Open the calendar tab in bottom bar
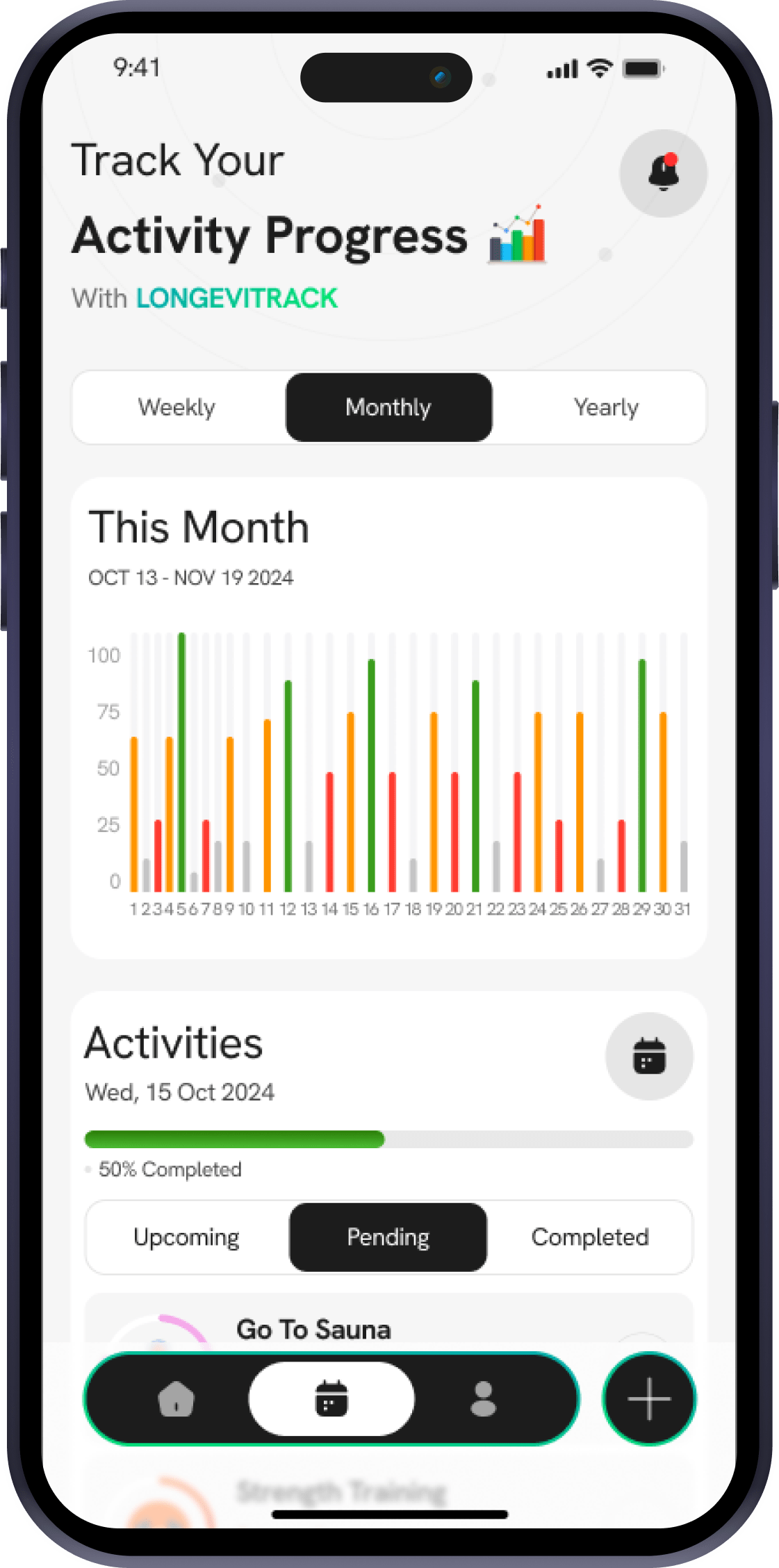 pyautogui.click(x=331, y=1398)
